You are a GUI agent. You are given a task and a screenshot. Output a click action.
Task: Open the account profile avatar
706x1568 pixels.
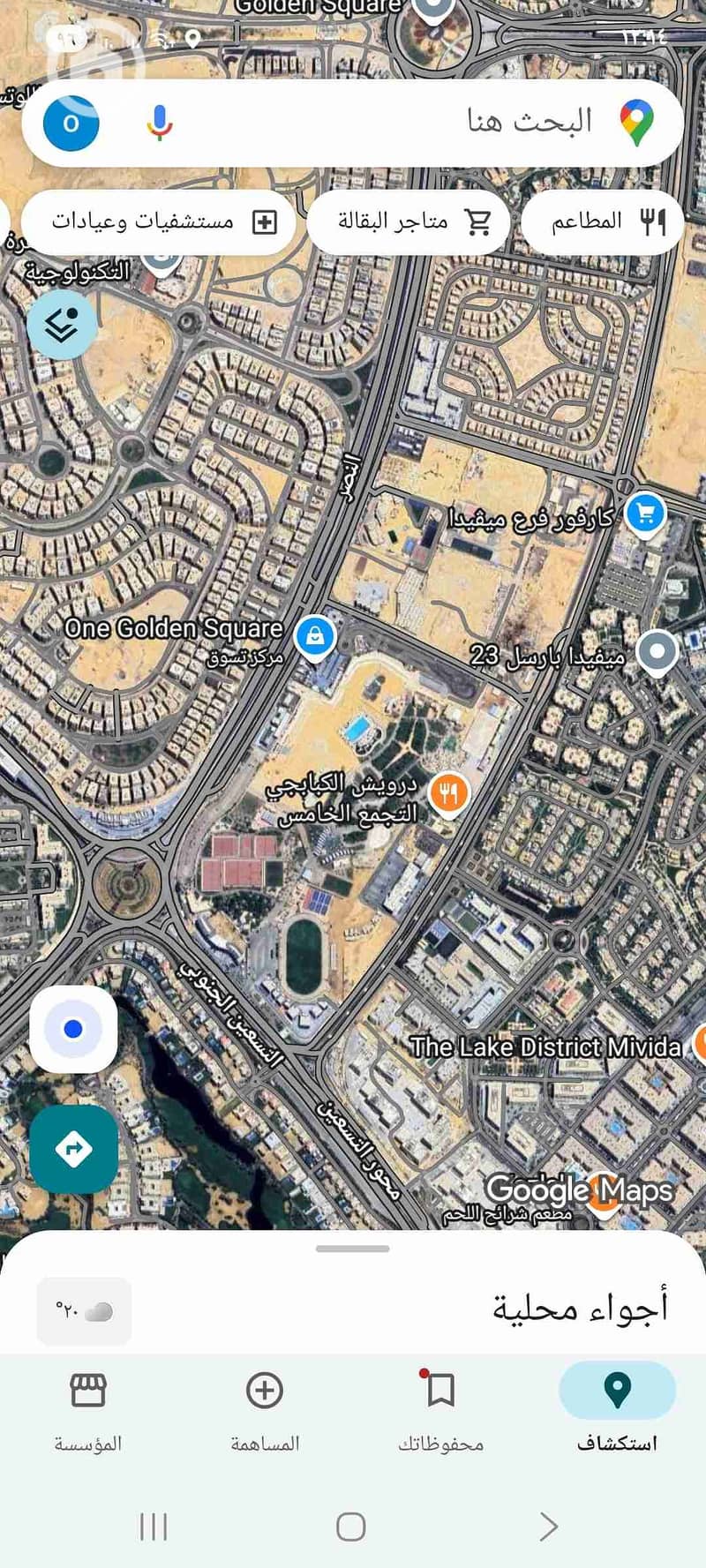[71, 124]
